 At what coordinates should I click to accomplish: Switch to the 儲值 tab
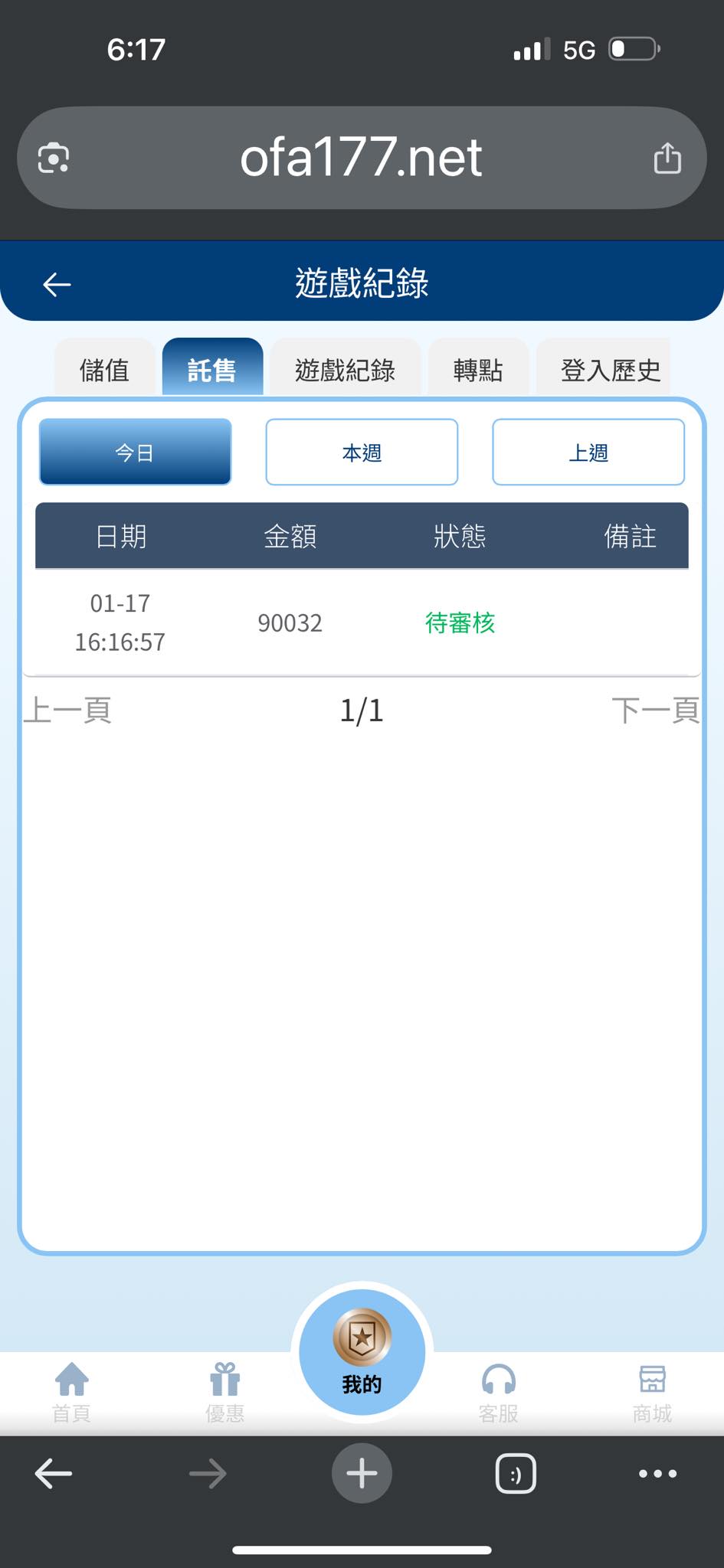tap(104, 371)
